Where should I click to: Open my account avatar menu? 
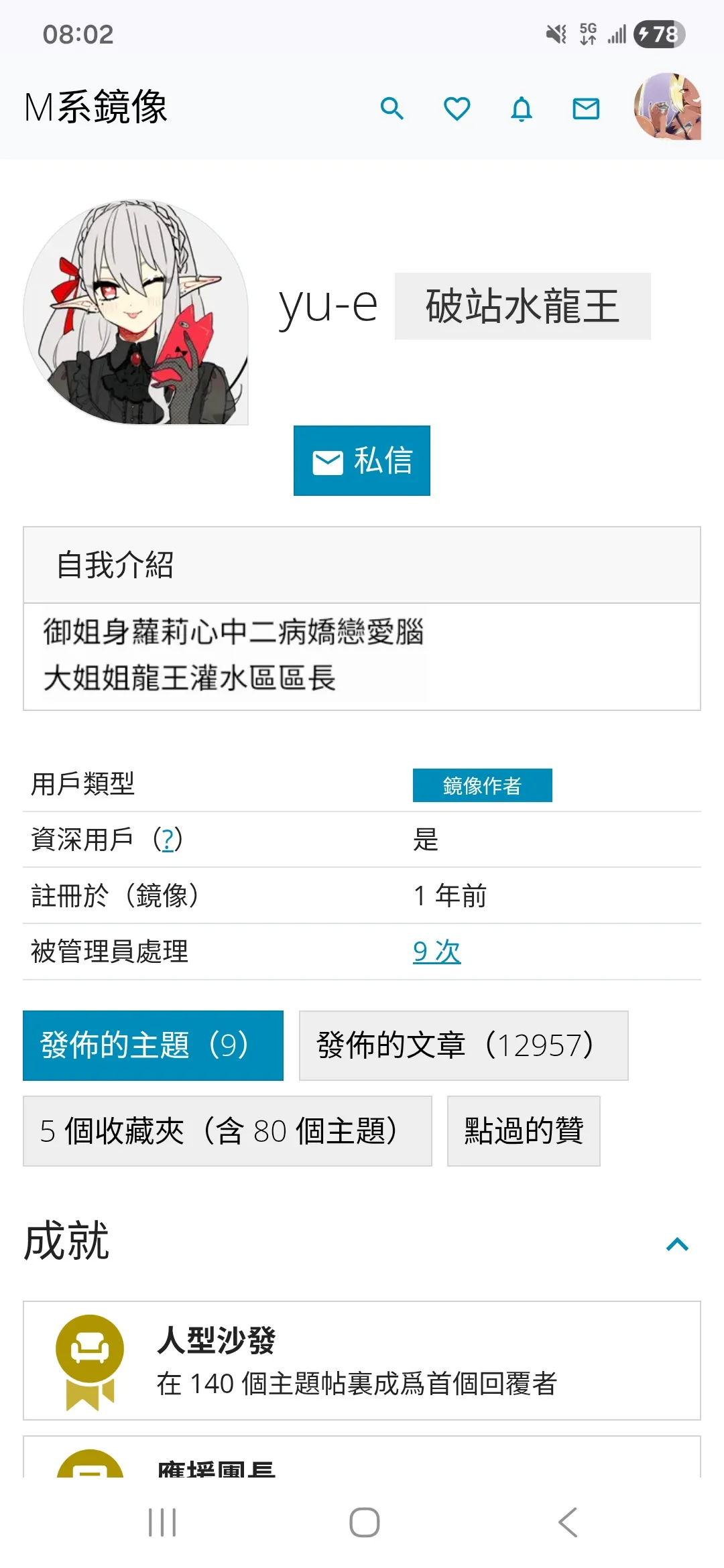[668, 107]
